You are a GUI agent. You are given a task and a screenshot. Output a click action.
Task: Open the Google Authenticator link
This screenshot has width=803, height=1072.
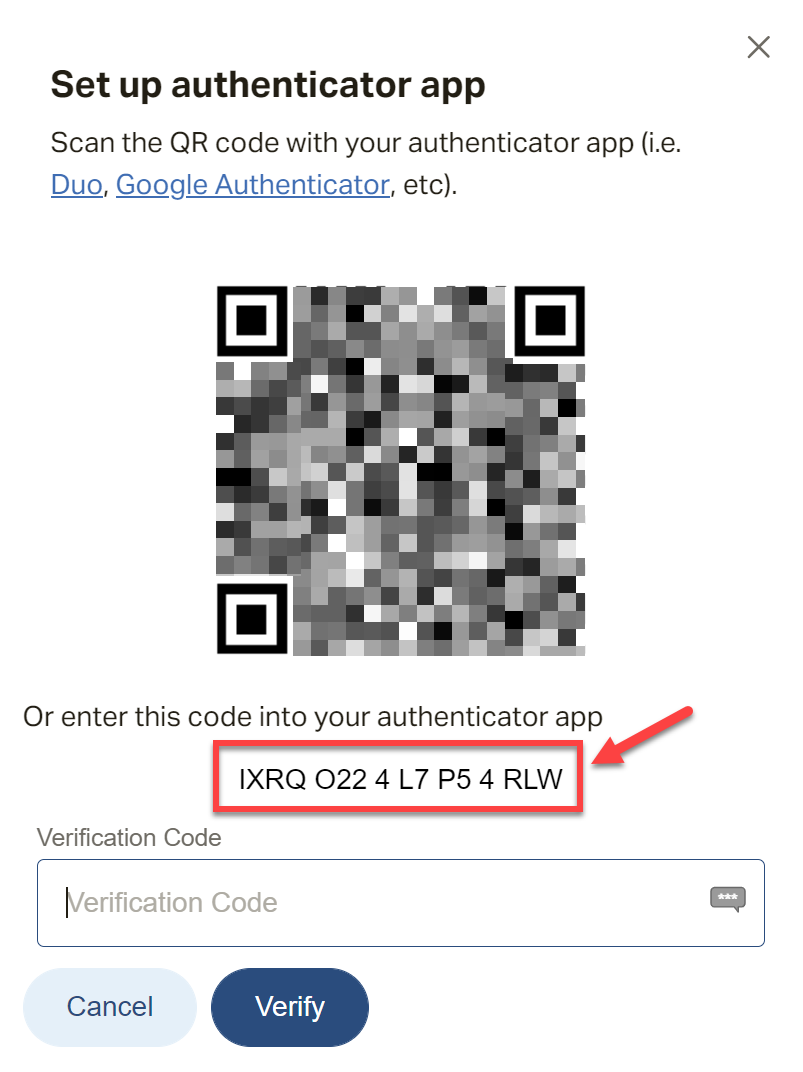(x=252, y=185)
